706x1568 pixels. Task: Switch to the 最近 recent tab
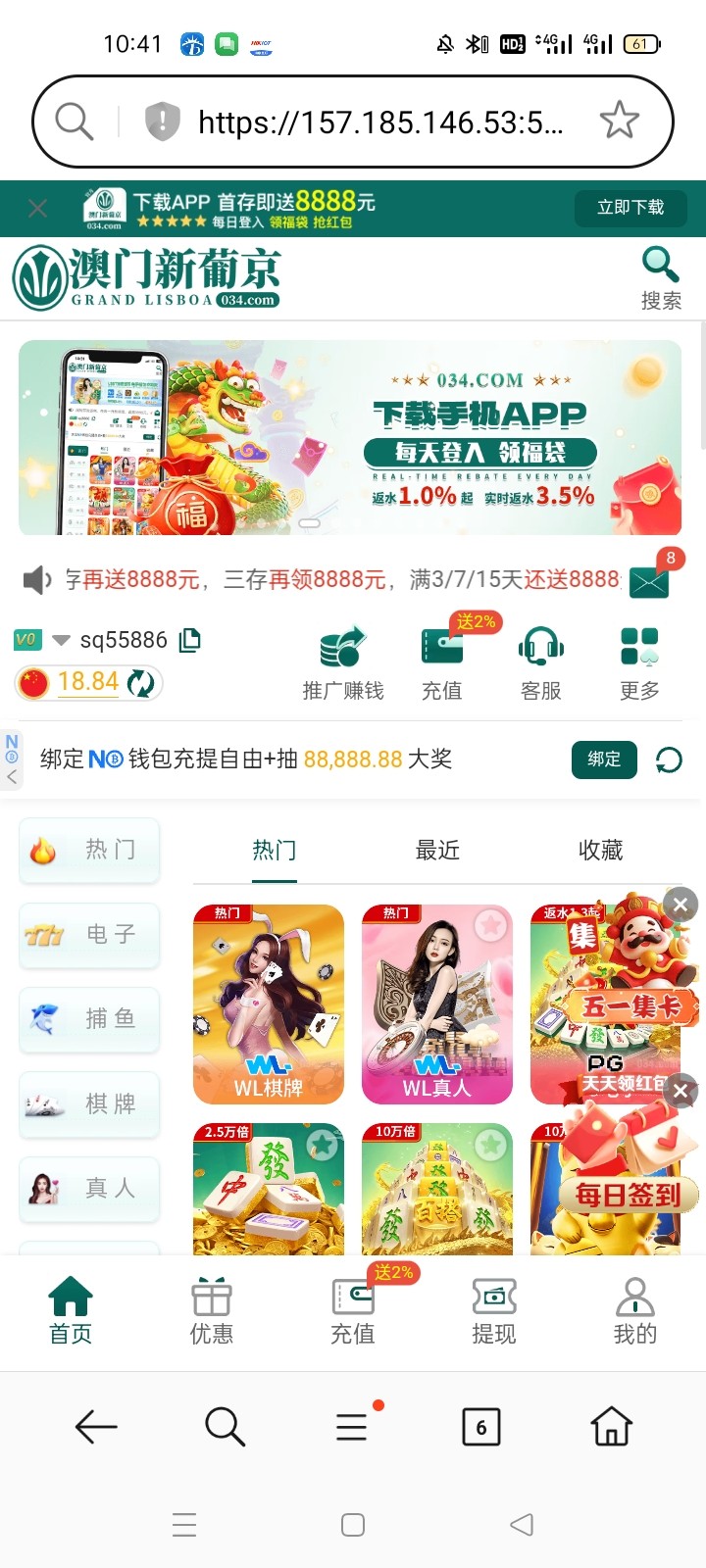[437, 851]
